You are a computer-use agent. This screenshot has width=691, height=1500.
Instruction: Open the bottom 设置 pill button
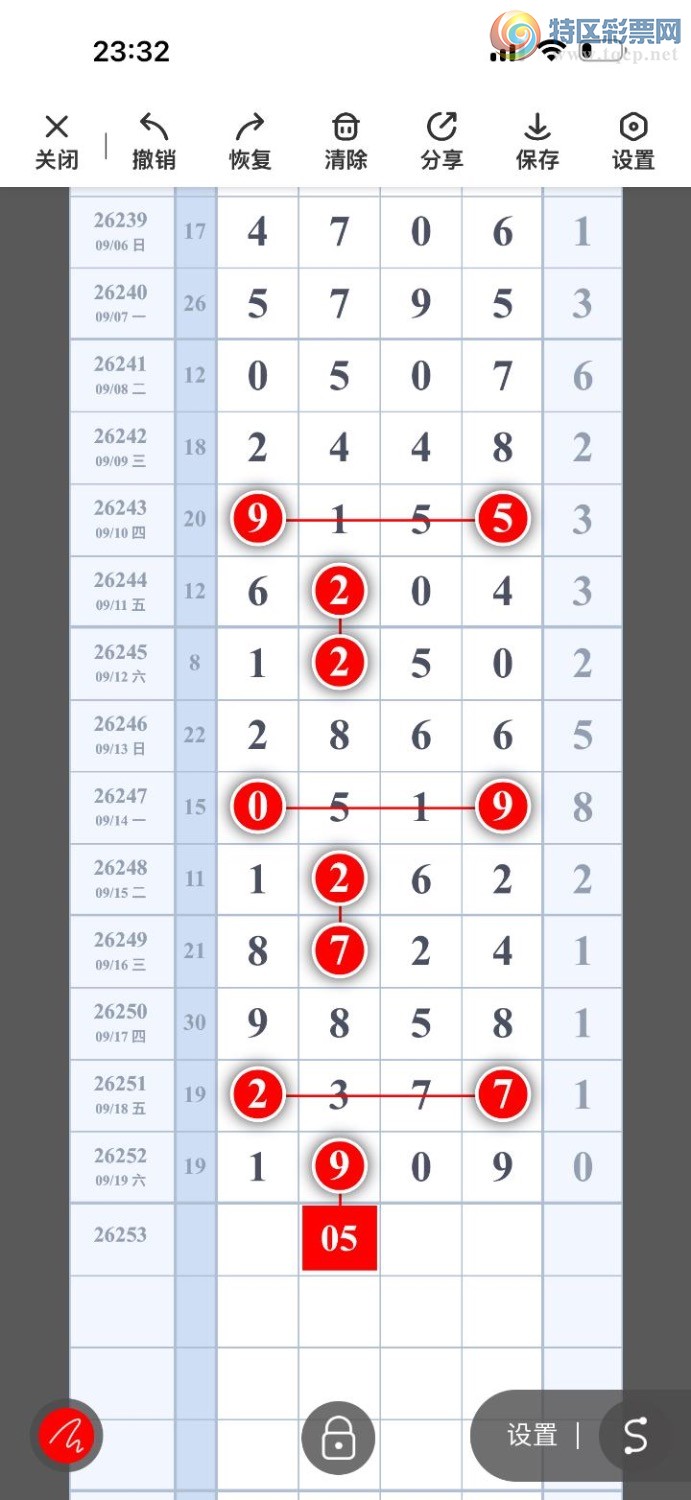click(532, 1436)
